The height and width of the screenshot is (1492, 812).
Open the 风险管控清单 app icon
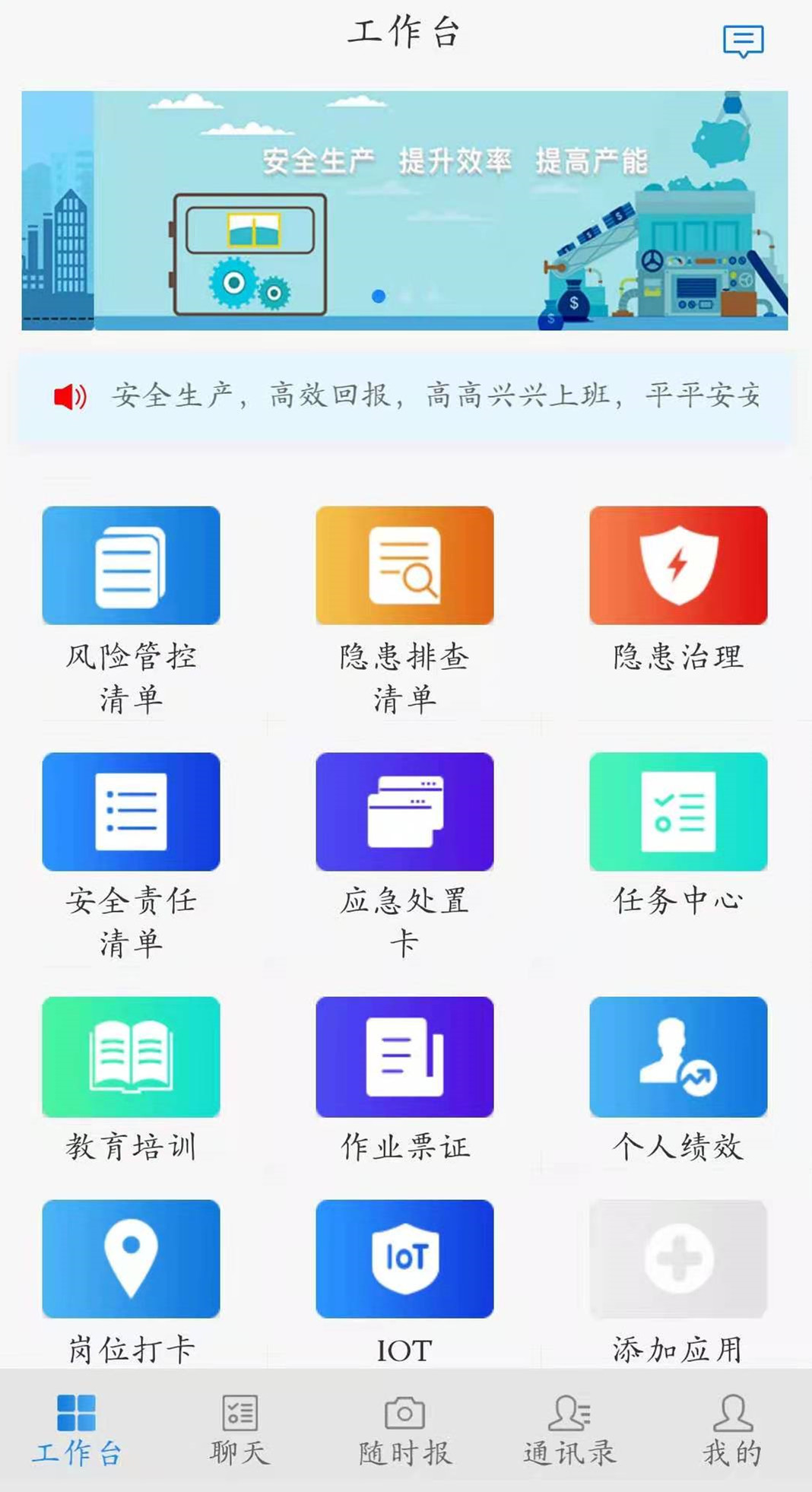pyautogui.click(x=131, y=566)
